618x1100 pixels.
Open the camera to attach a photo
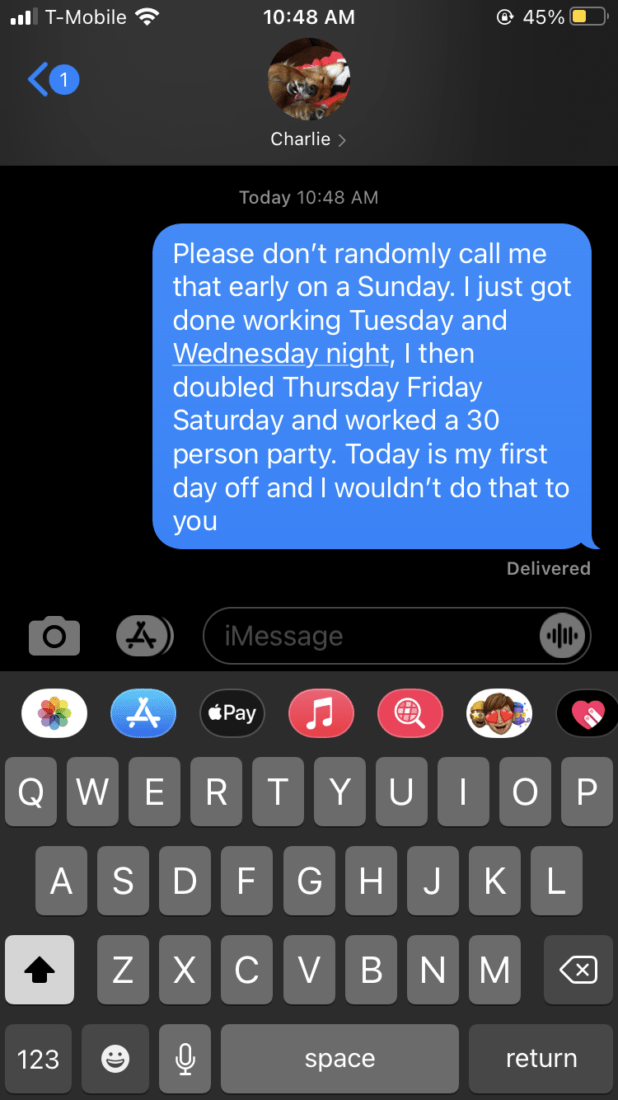tap(54, 636)
